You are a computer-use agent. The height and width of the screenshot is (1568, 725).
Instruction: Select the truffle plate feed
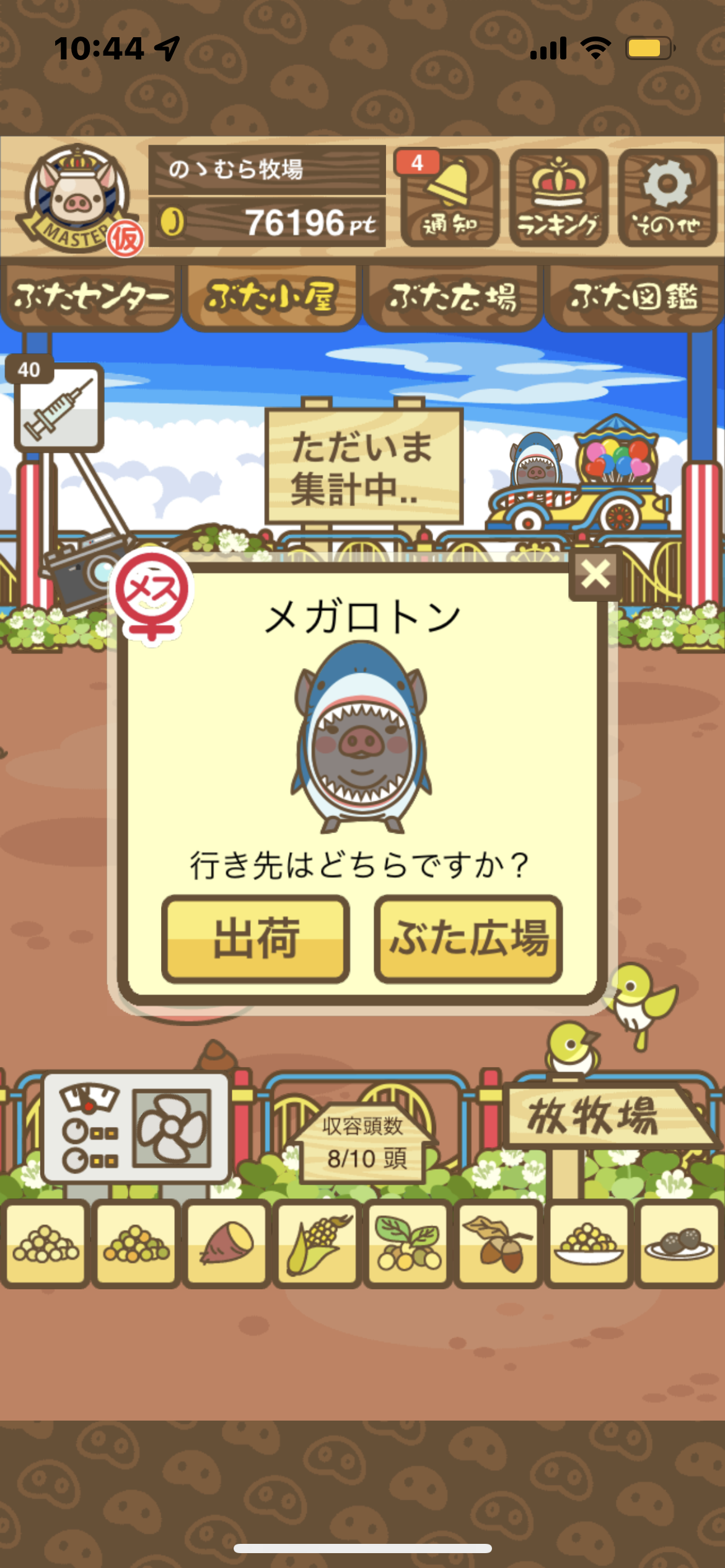679,1244
